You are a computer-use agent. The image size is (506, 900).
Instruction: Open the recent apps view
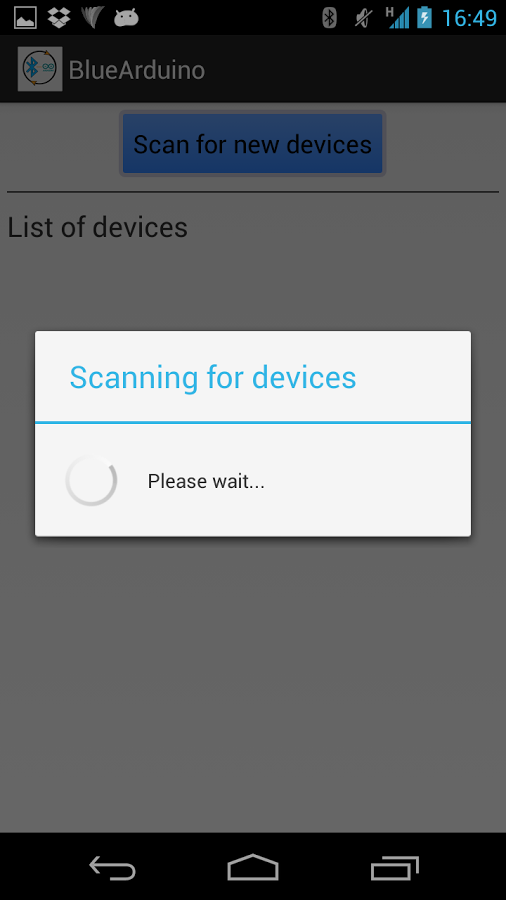[394, 868]
